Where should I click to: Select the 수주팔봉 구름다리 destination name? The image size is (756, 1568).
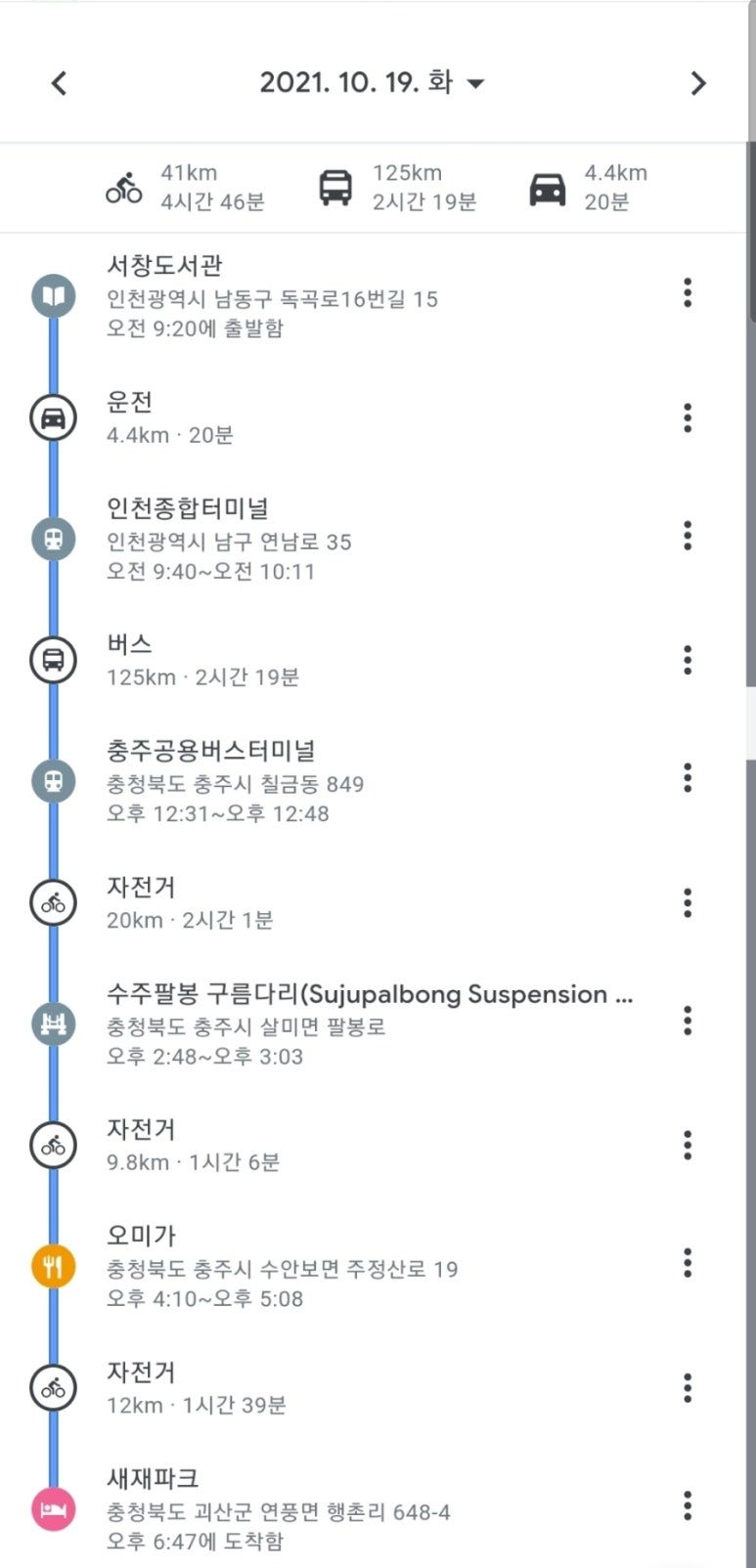(x=370, y=994)
